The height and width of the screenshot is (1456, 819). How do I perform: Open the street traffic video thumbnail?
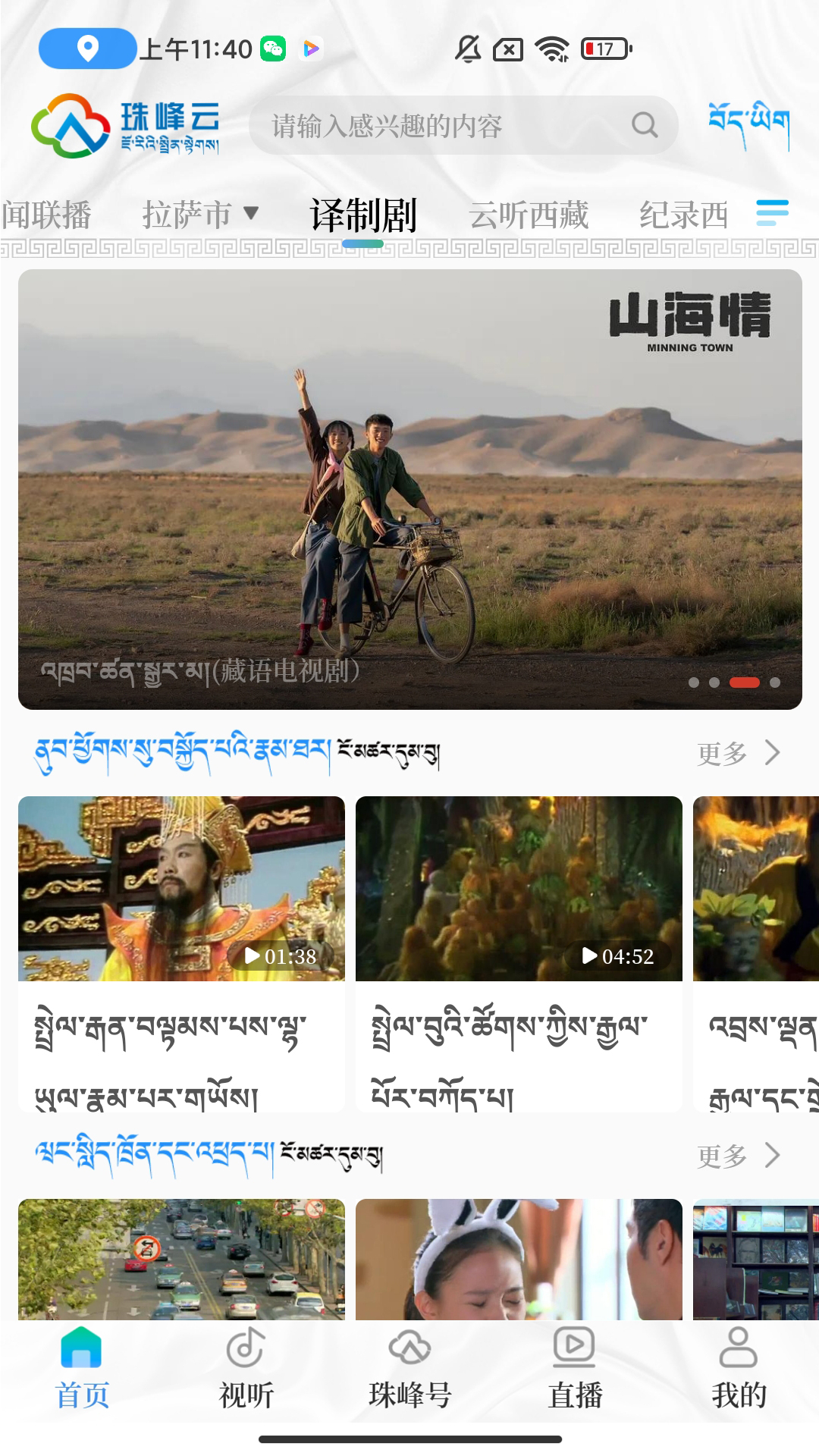[x=181, y=1259]
